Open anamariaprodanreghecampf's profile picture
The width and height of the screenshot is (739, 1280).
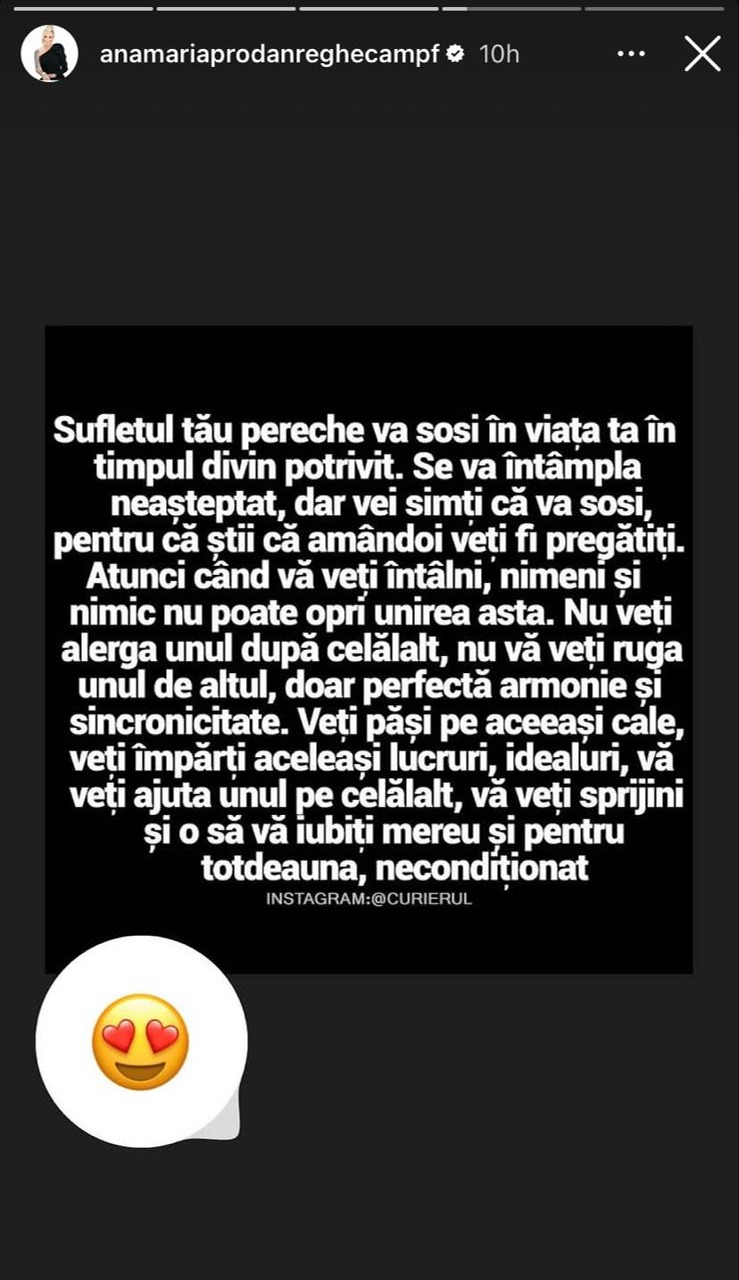coord(49,54)
